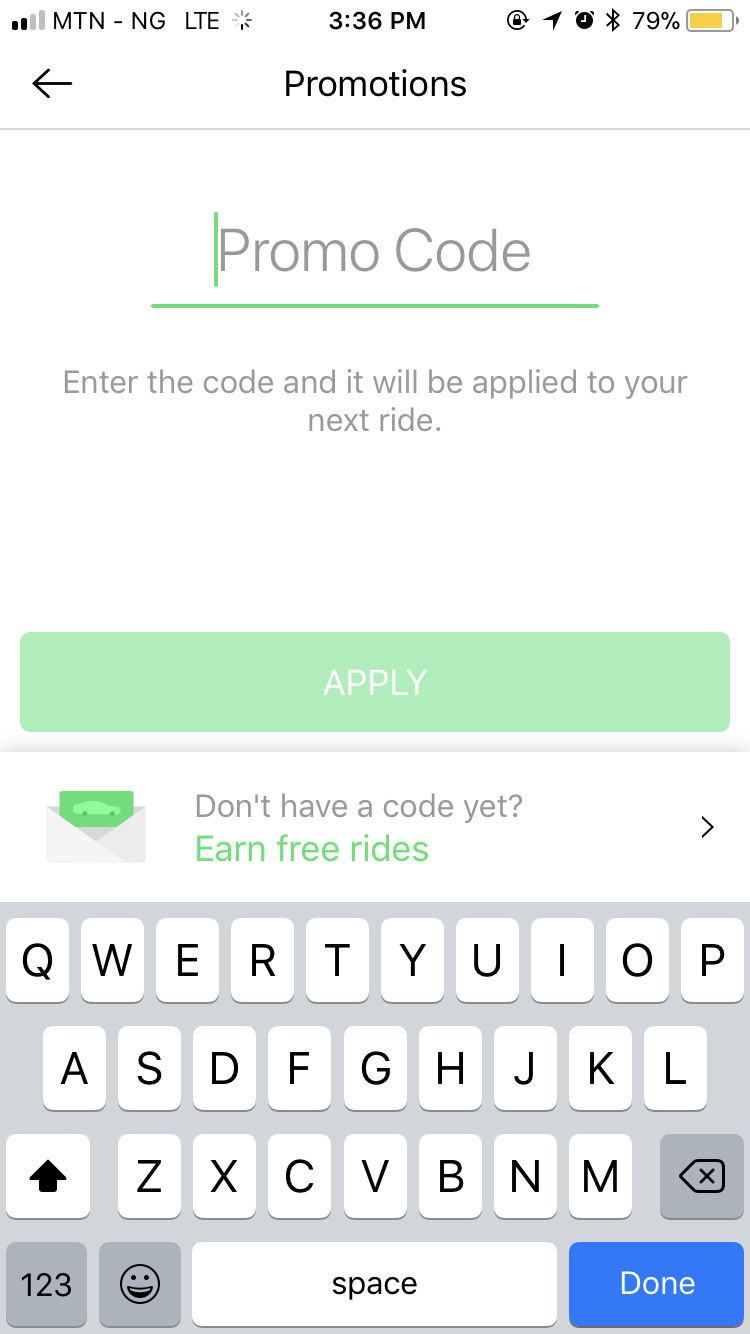Hit the backspace key
Viewport: 750px width, 1334px height.
click(702, 1178)
